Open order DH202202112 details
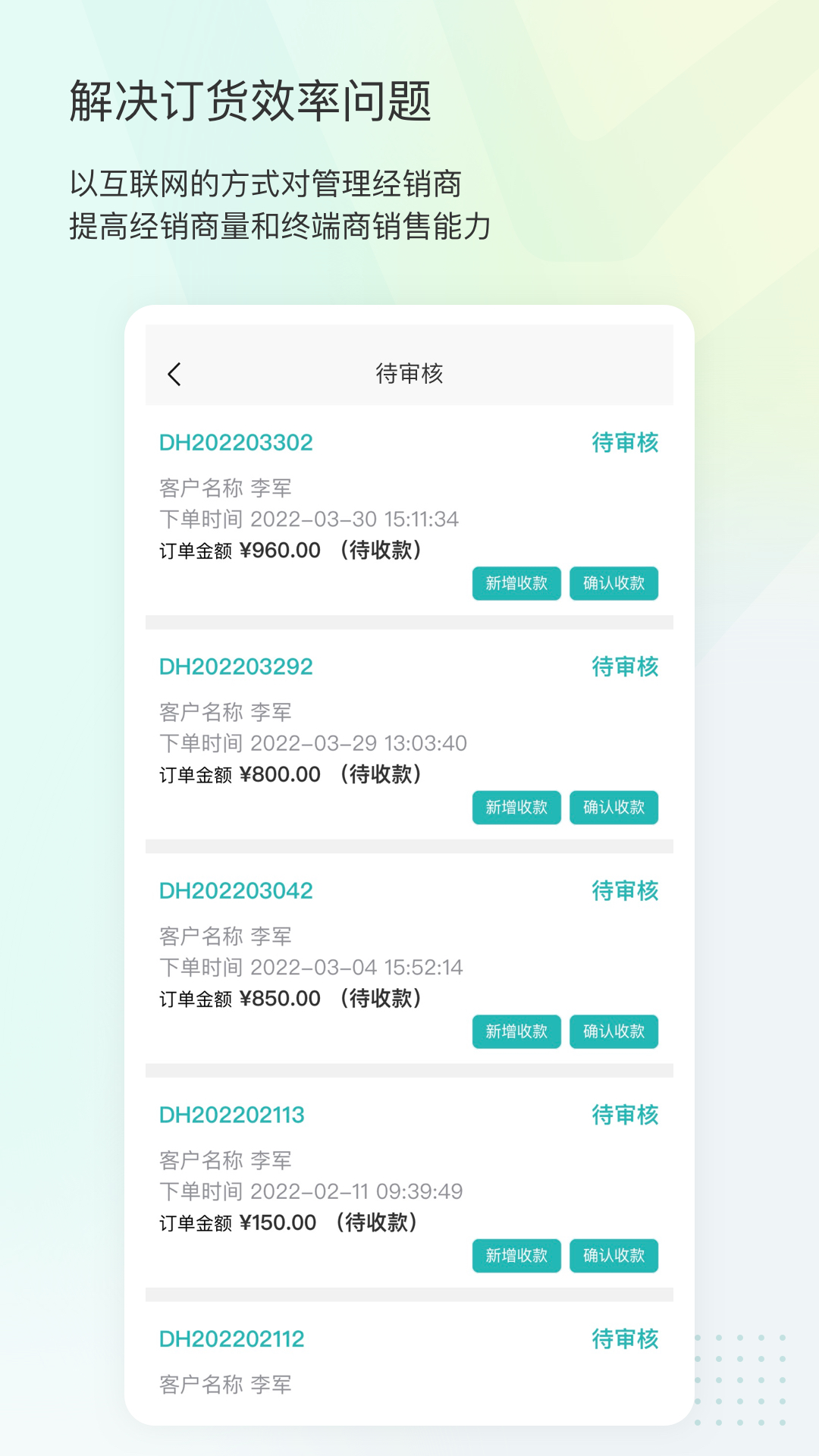The height and width of the screenshot is (1456, 819). [231, 1339]
